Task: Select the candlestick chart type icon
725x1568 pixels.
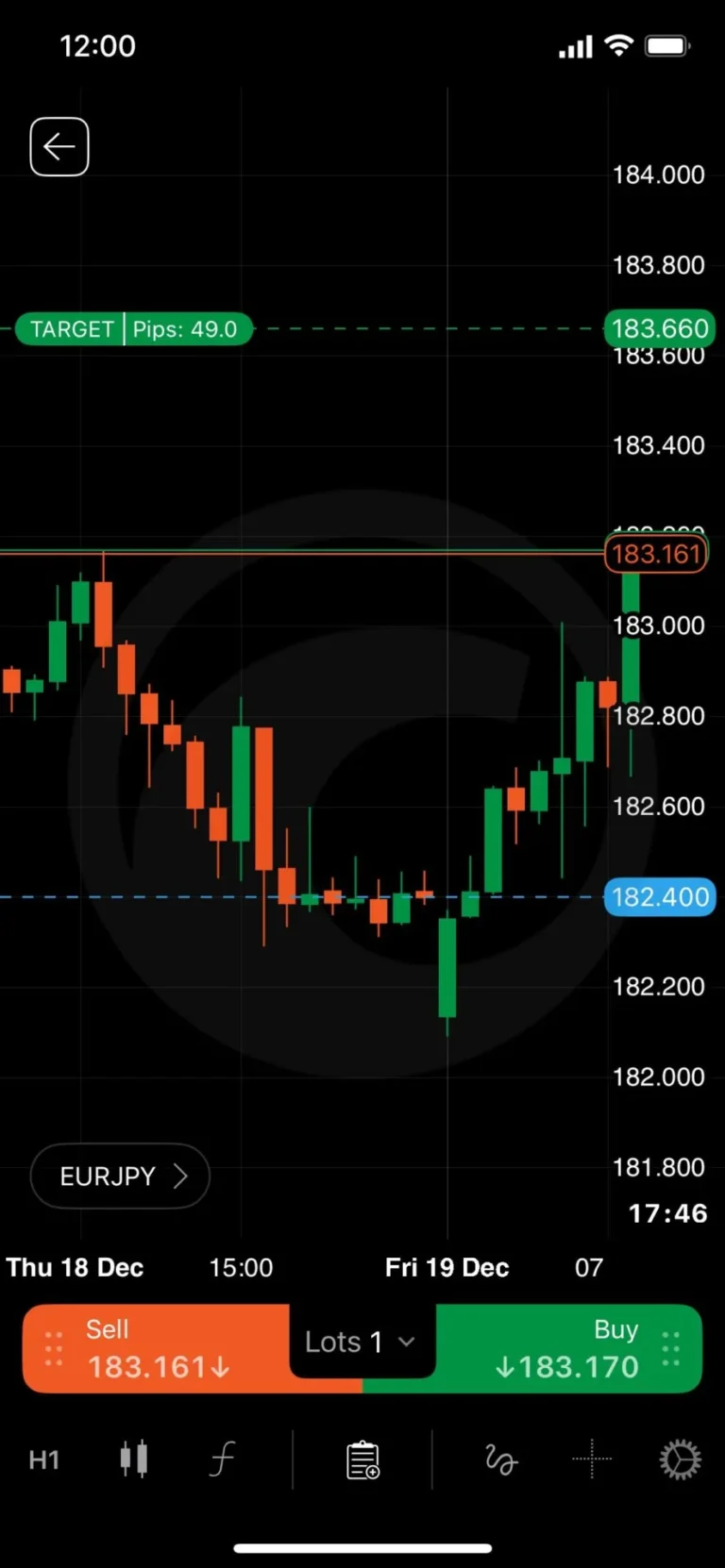Action: click(133, 1459)
